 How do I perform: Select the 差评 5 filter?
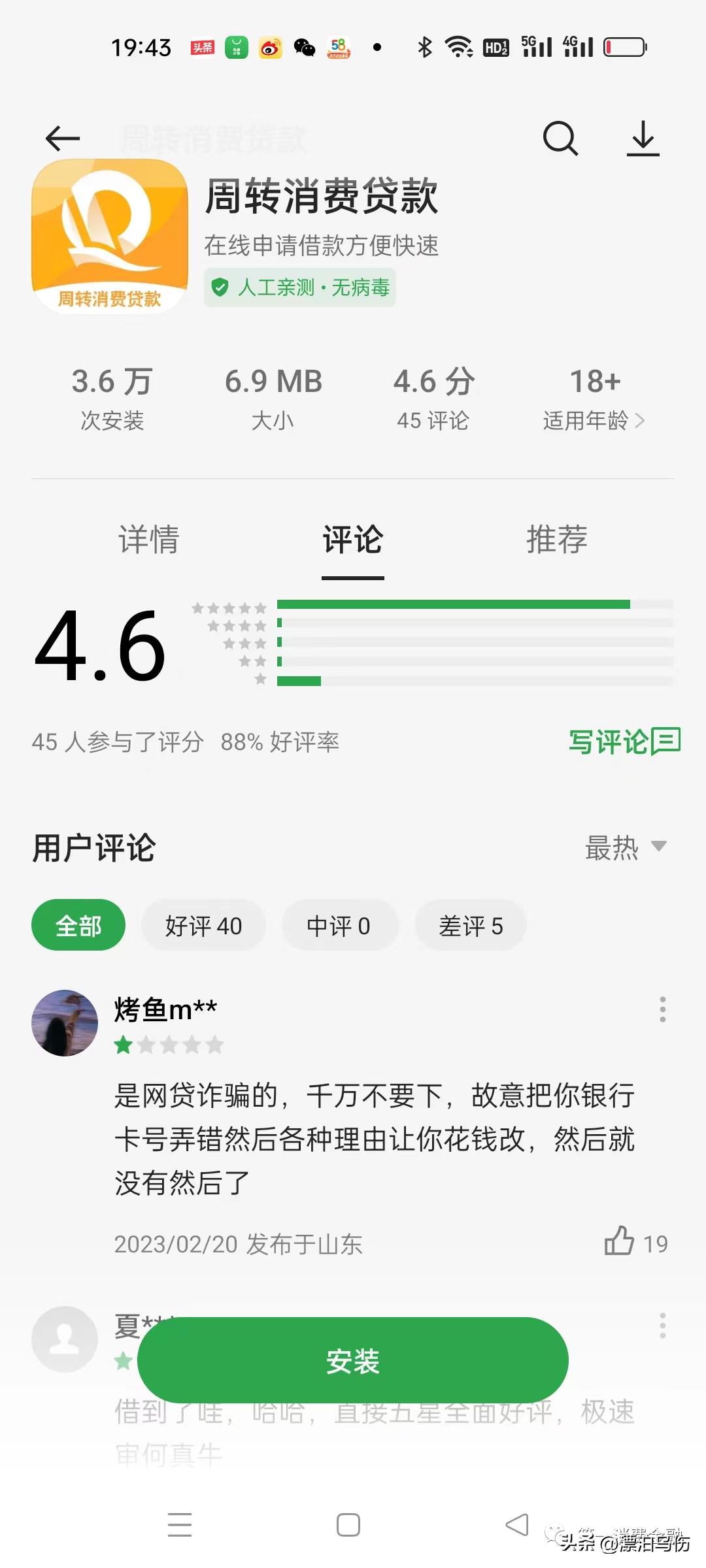coord(470,924)
